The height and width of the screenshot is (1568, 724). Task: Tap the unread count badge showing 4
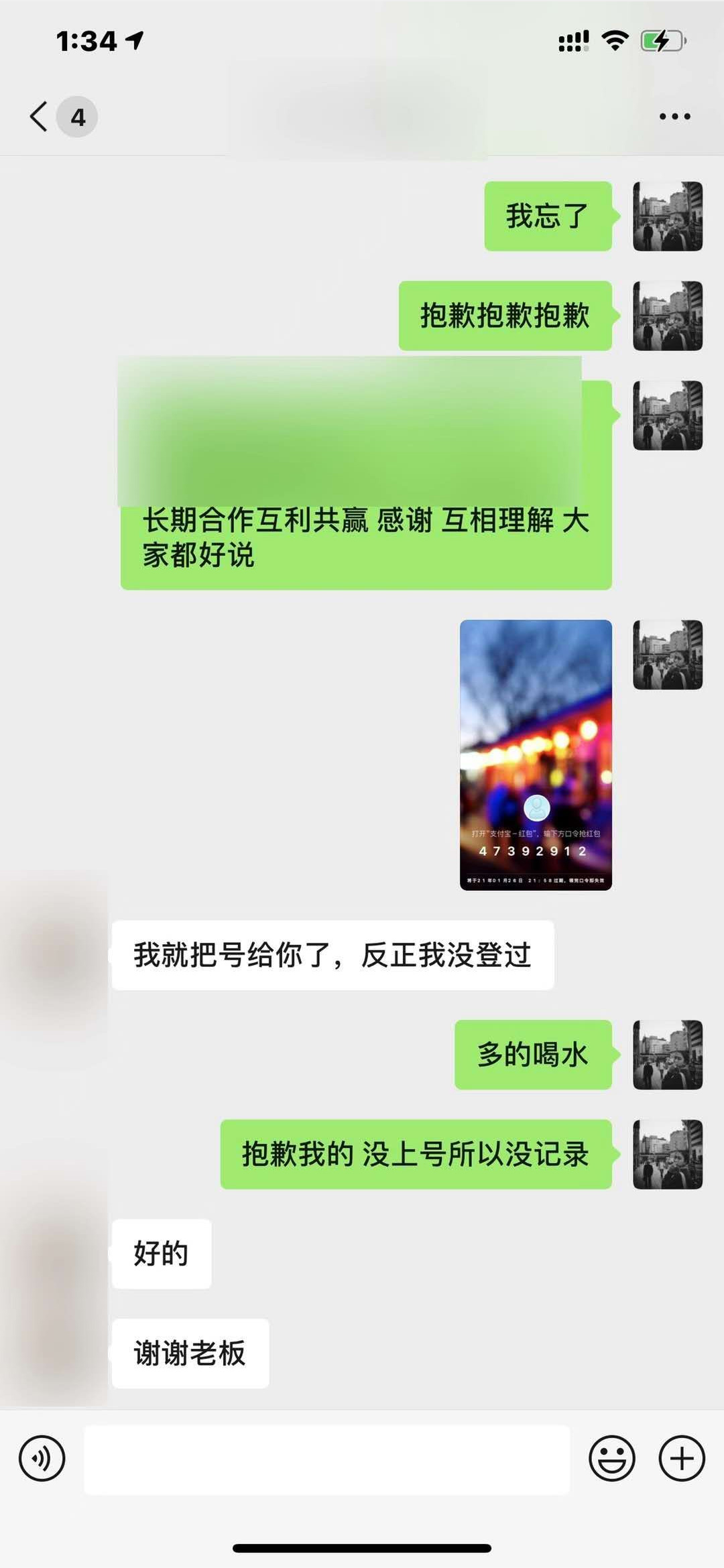click(77, 116)
